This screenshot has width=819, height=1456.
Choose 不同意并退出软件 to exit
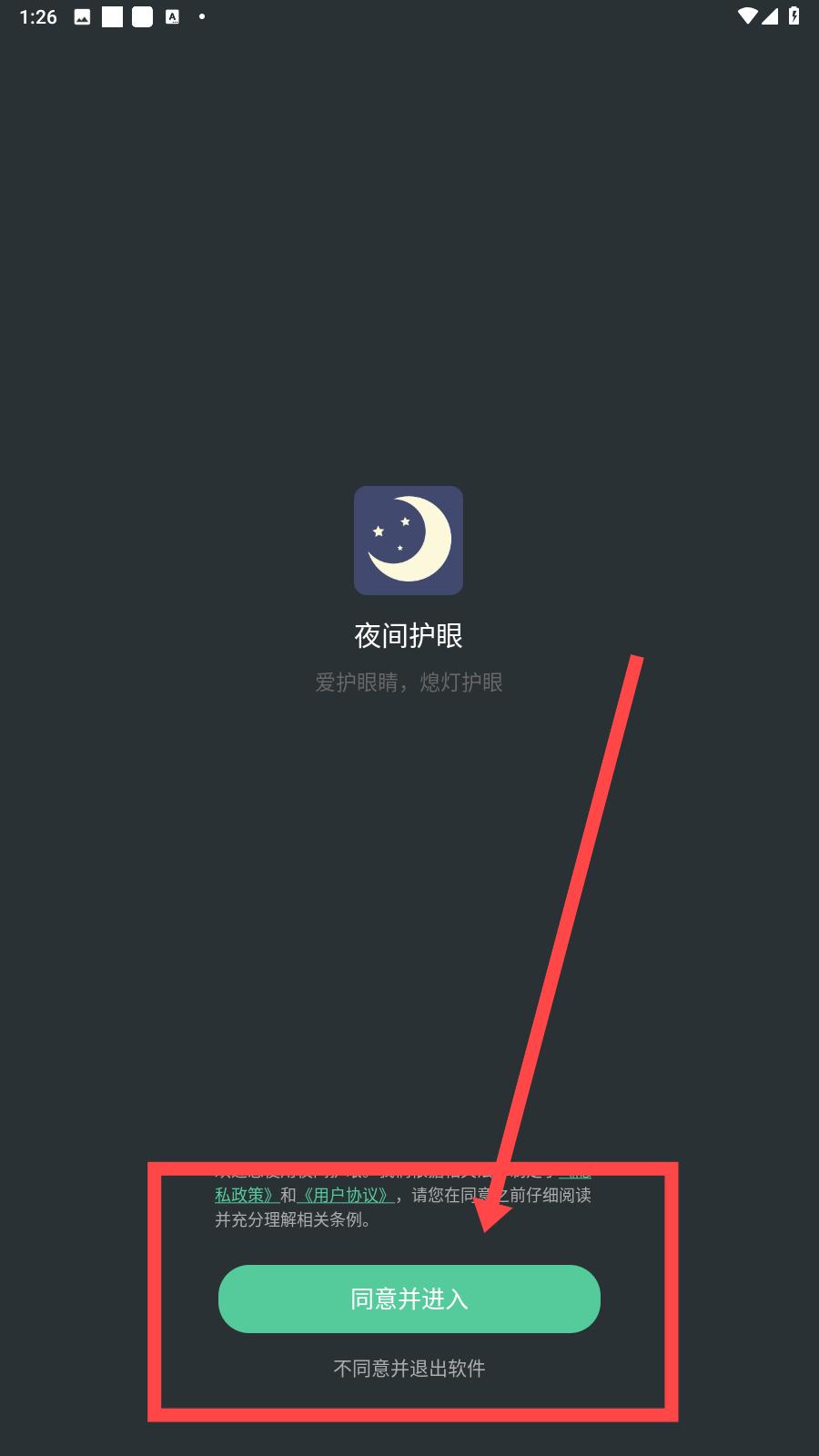(x=409, y=1369)
